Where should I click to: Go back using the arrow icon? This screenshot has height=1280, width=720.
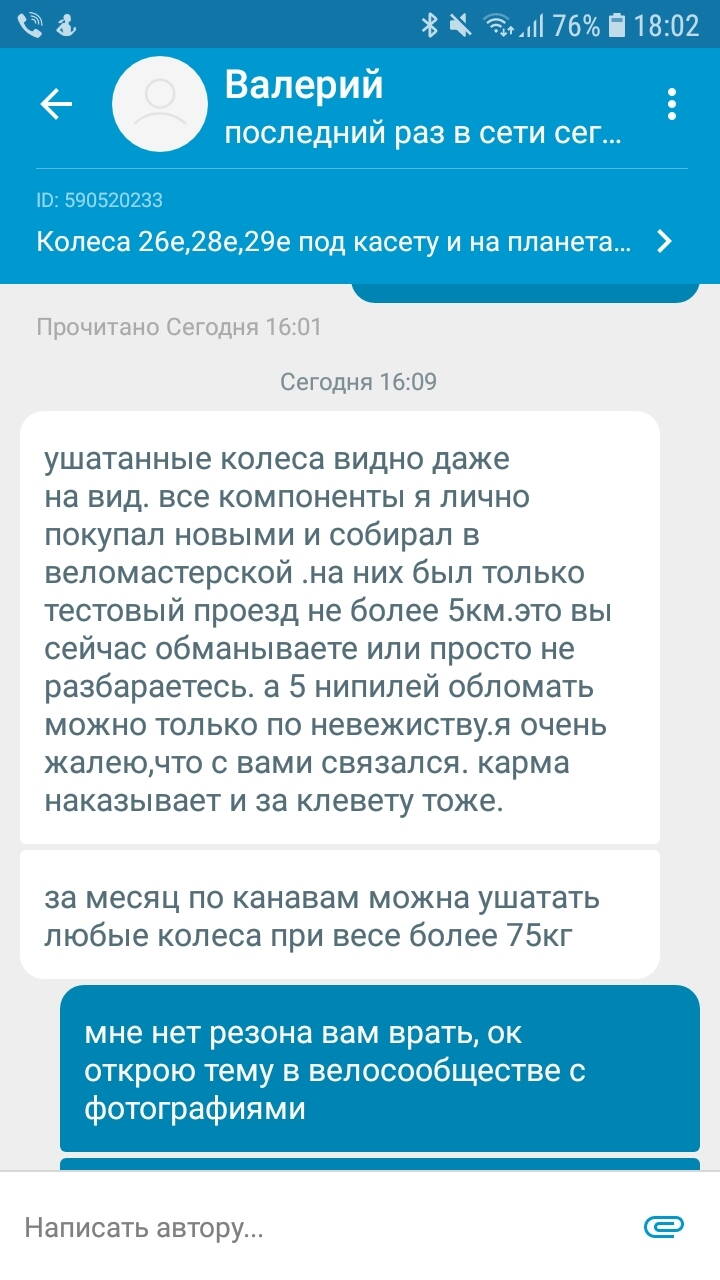point(56,105)
